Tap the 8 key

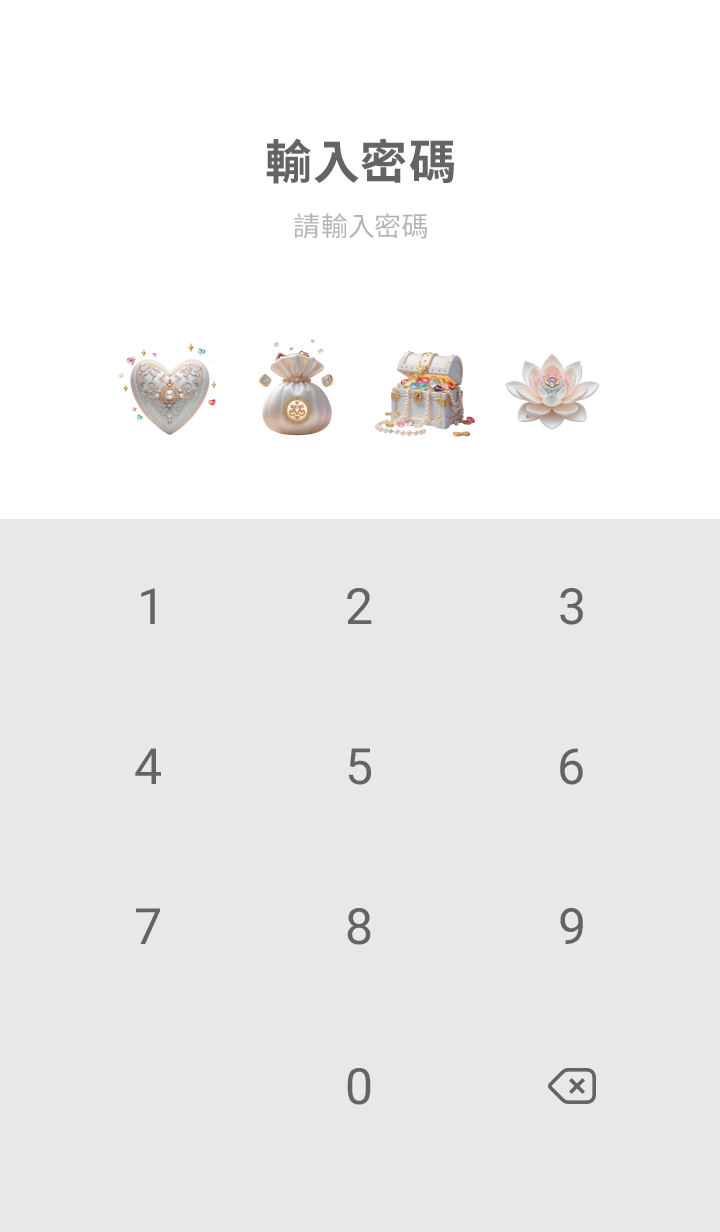[359, 927]
